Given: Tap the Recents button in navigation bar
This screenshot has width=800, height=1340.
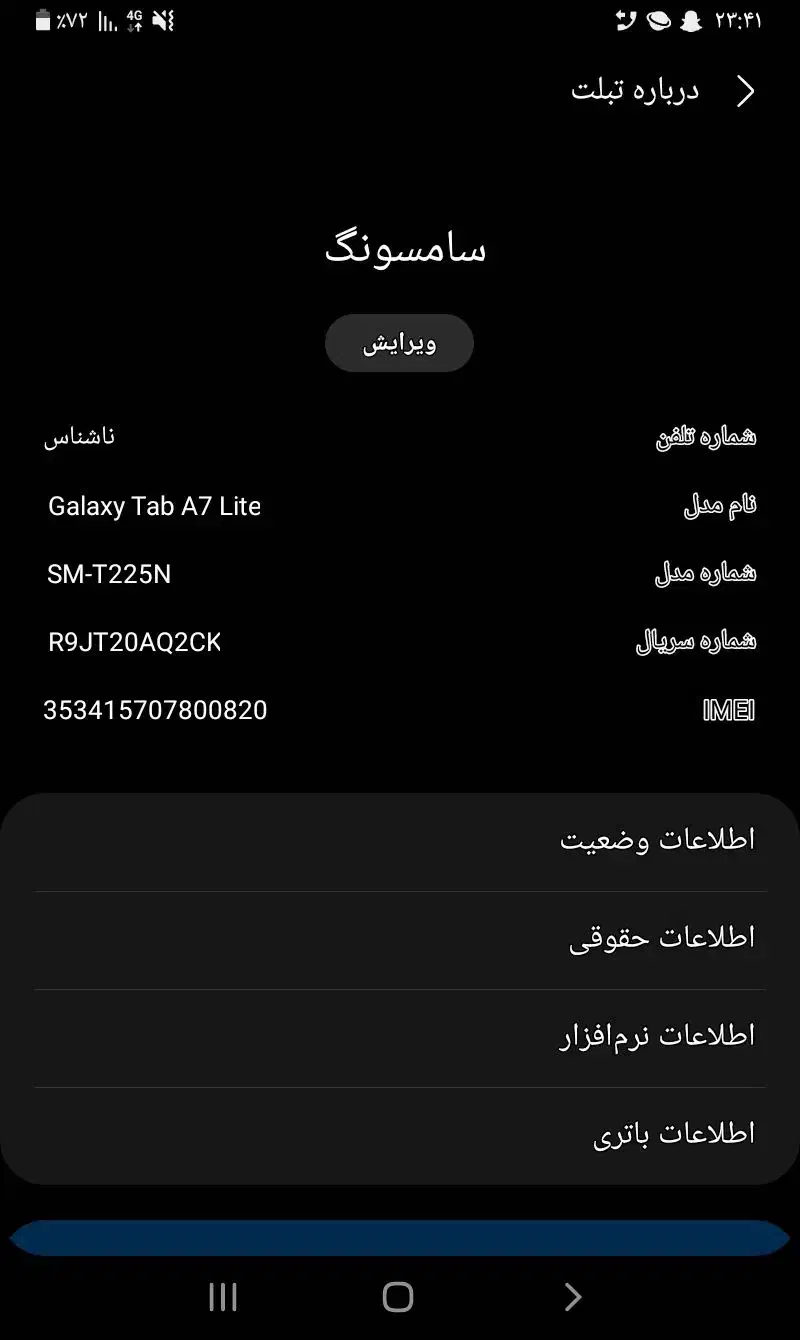Looking at the screenshot, I should coord(222,1297).
